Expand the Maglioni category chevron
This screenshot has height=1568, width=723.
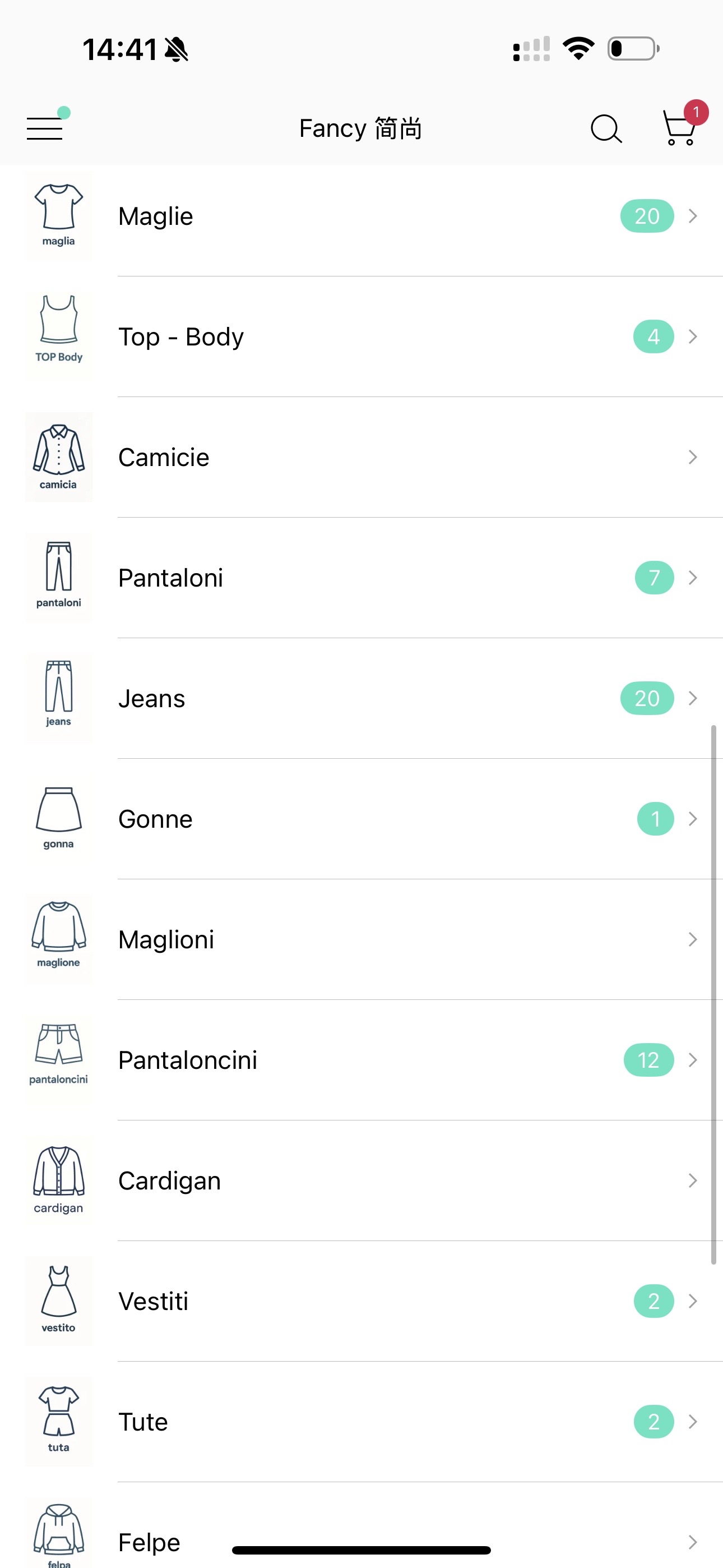pos(693,939)
